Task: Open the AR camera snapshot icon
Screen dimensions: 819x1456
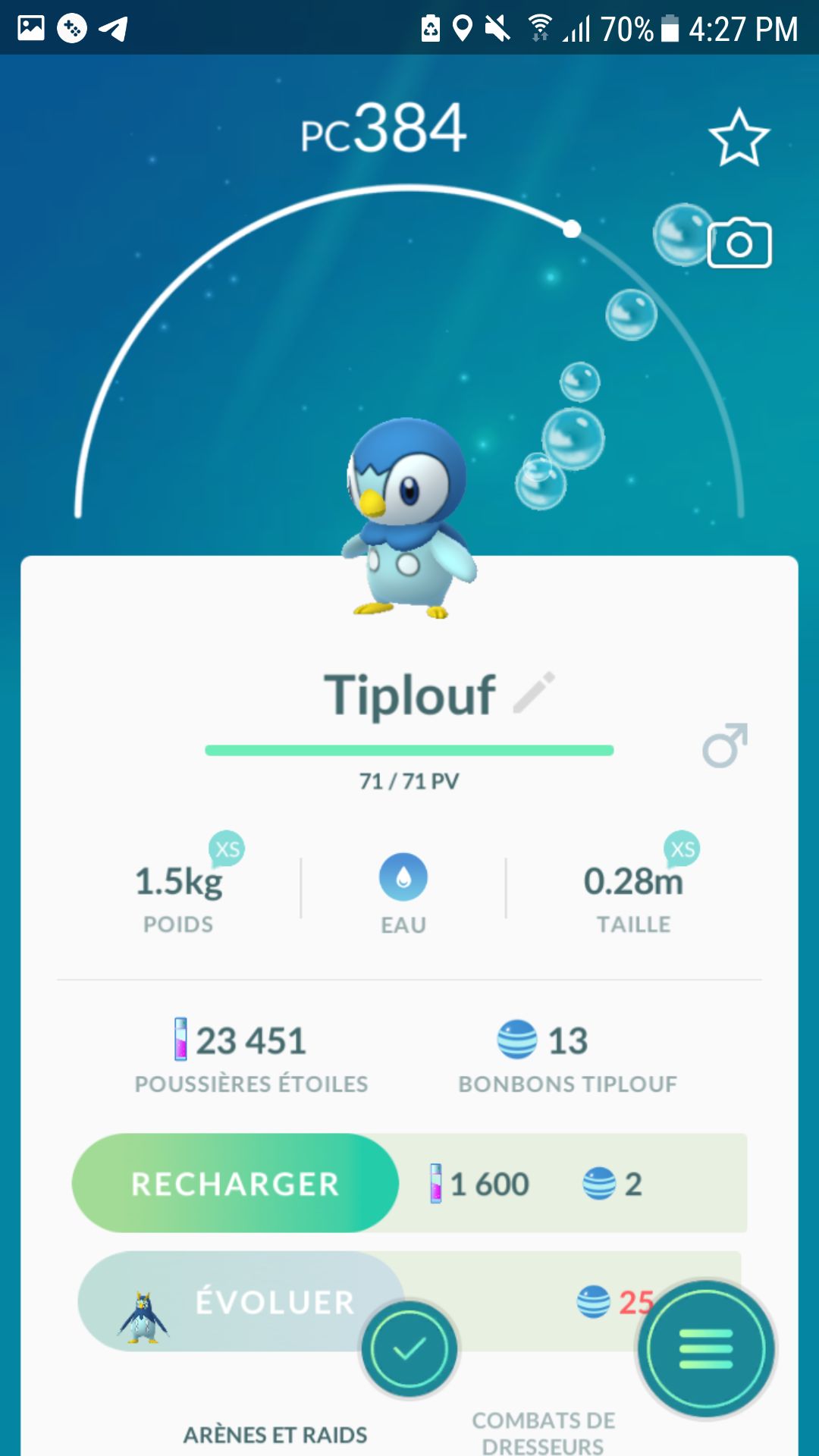Action: 739,243
